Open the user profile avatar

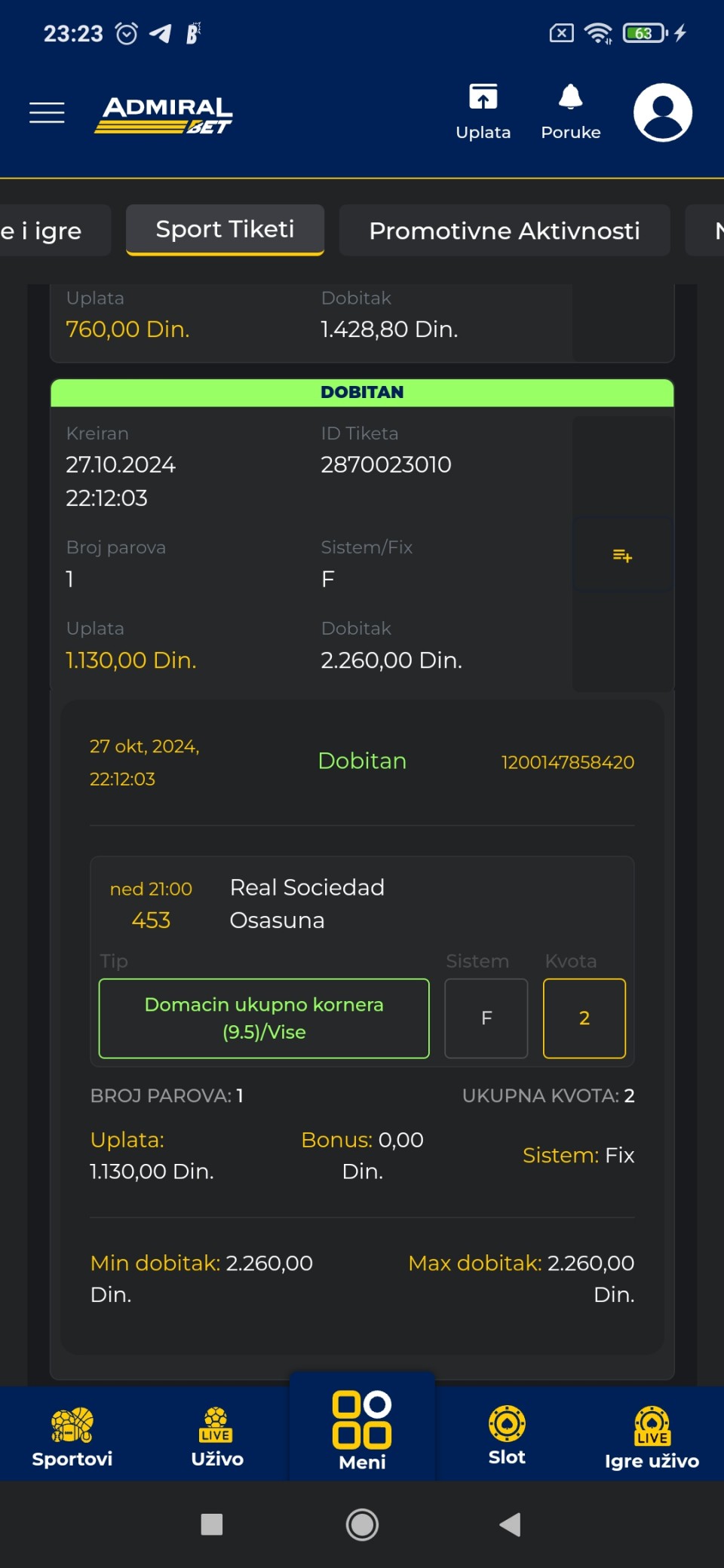coord(663,112)
